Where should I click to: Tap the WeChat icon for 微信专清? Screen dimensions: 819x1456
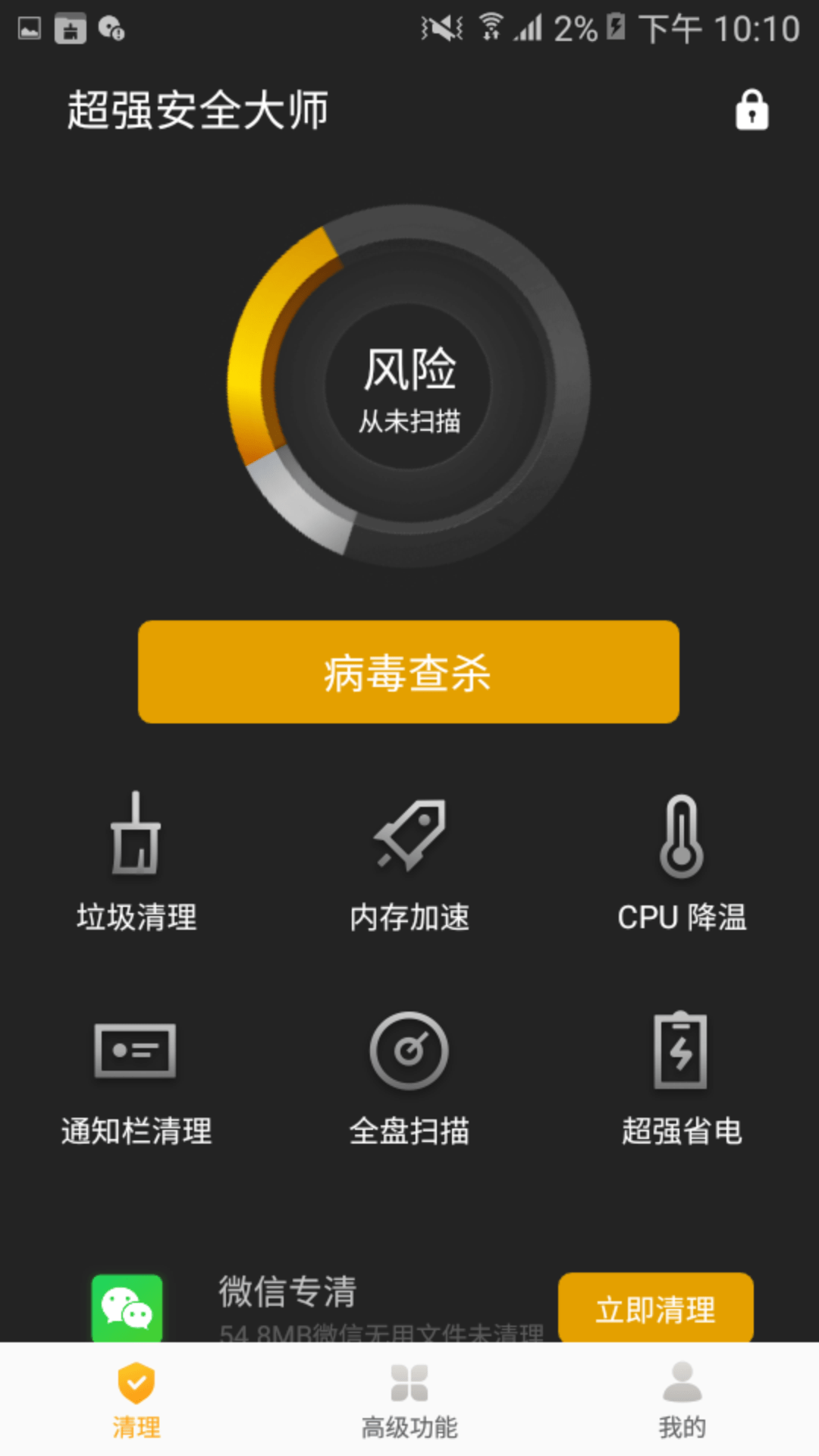tap(126, 1306)
